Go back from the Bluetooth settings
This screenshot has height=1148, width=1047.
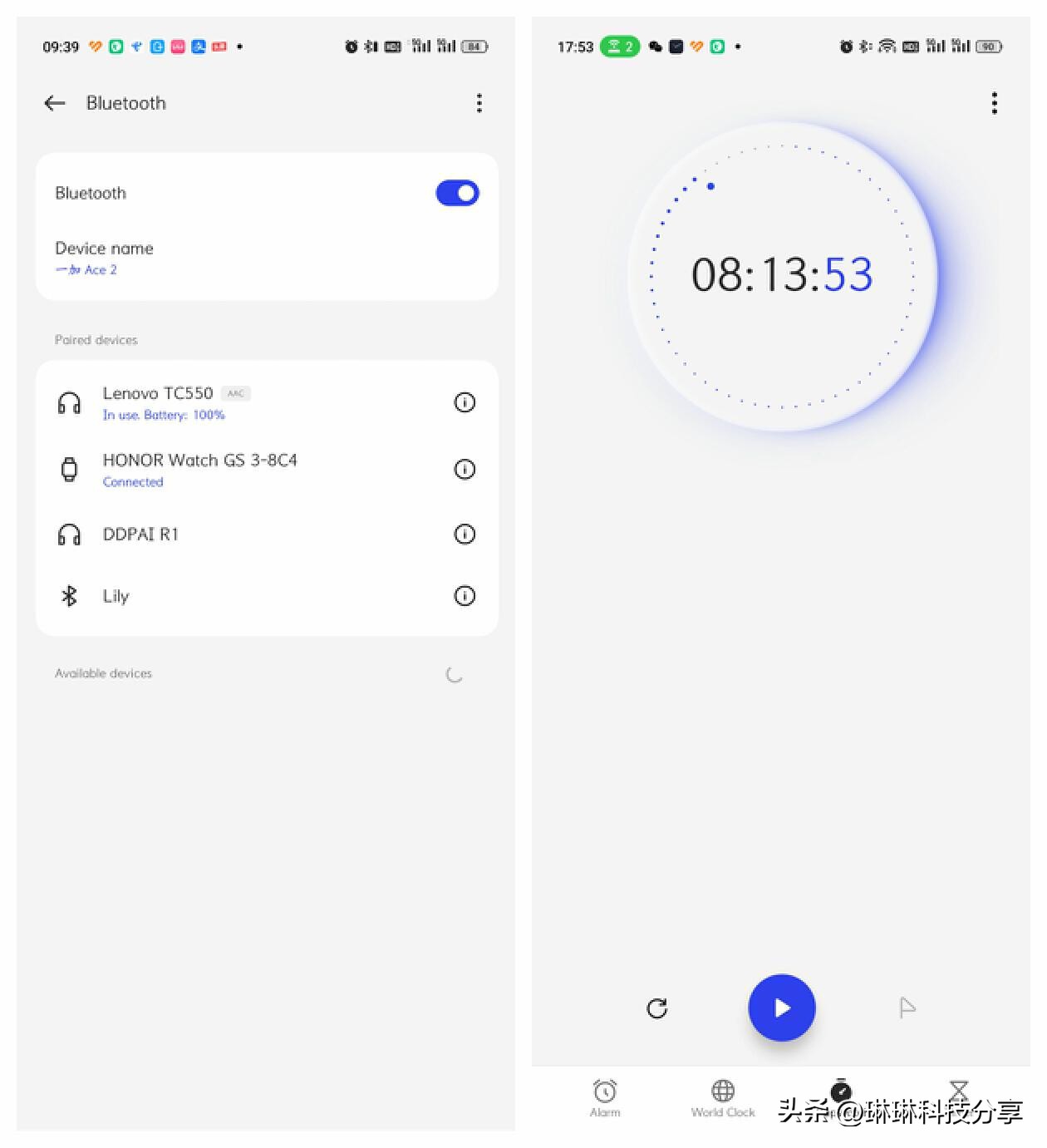(55, 103)
